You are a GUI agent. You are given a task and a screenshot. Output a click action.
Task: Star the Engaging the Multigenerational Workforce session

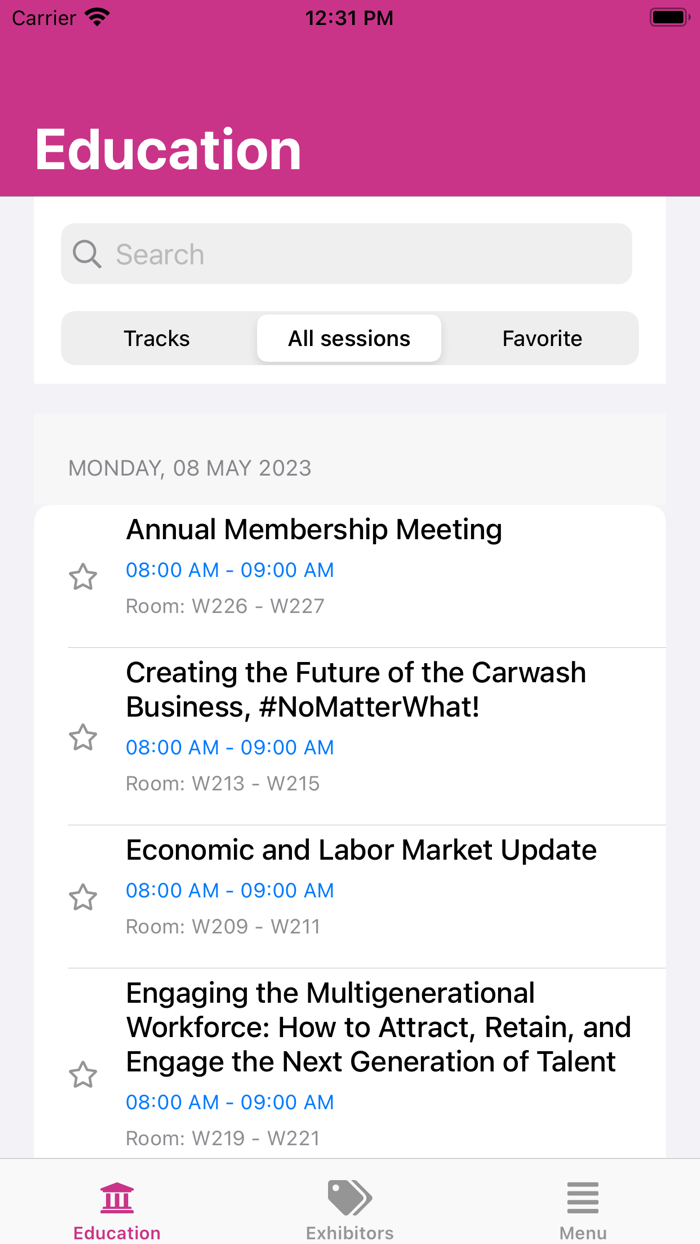point(83,1075)
